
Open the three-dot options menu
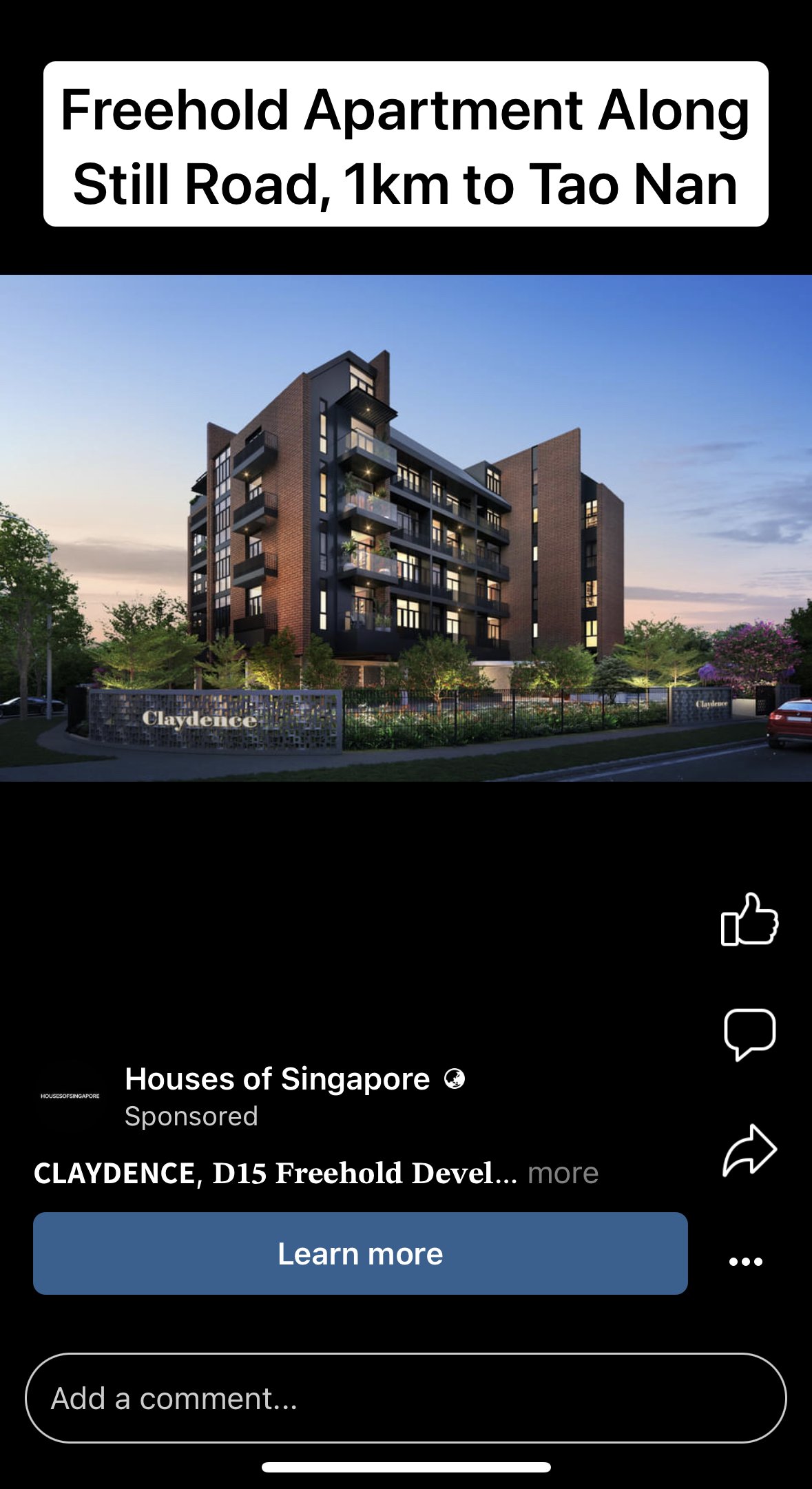click(x=746, y=1262)
